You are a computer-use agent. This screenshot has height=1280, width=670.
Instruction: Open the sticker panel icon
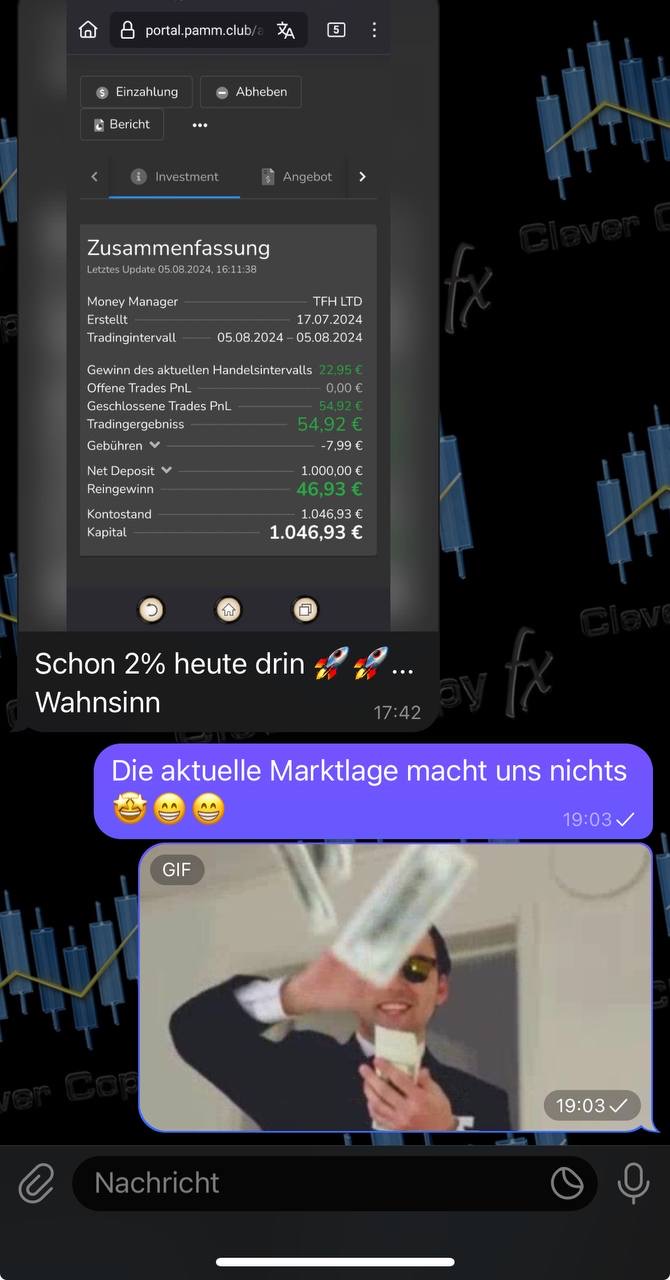tap(567, 1184)
